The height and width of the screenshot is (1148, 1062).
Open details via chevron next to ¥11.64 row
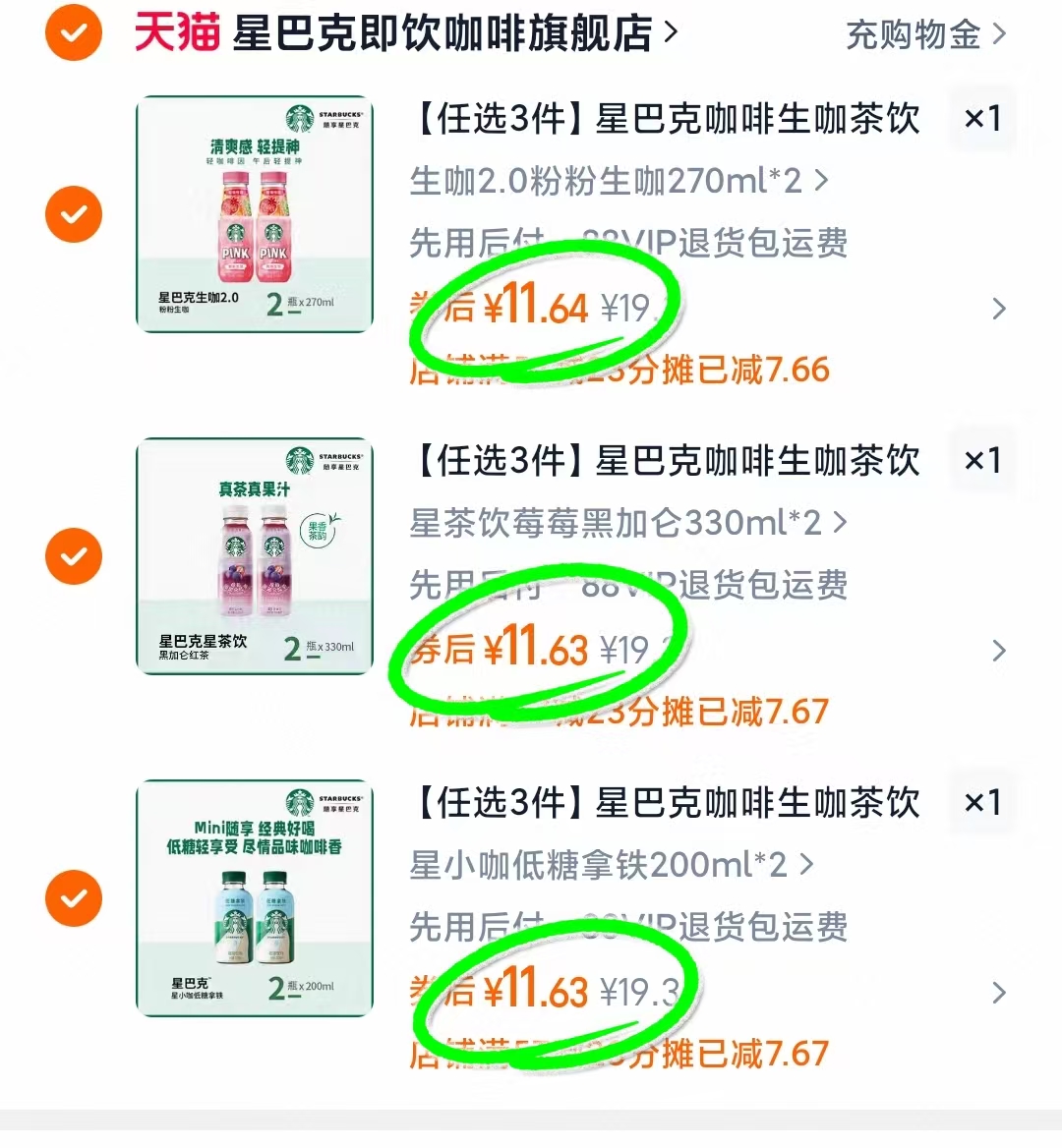coord(999,309)
